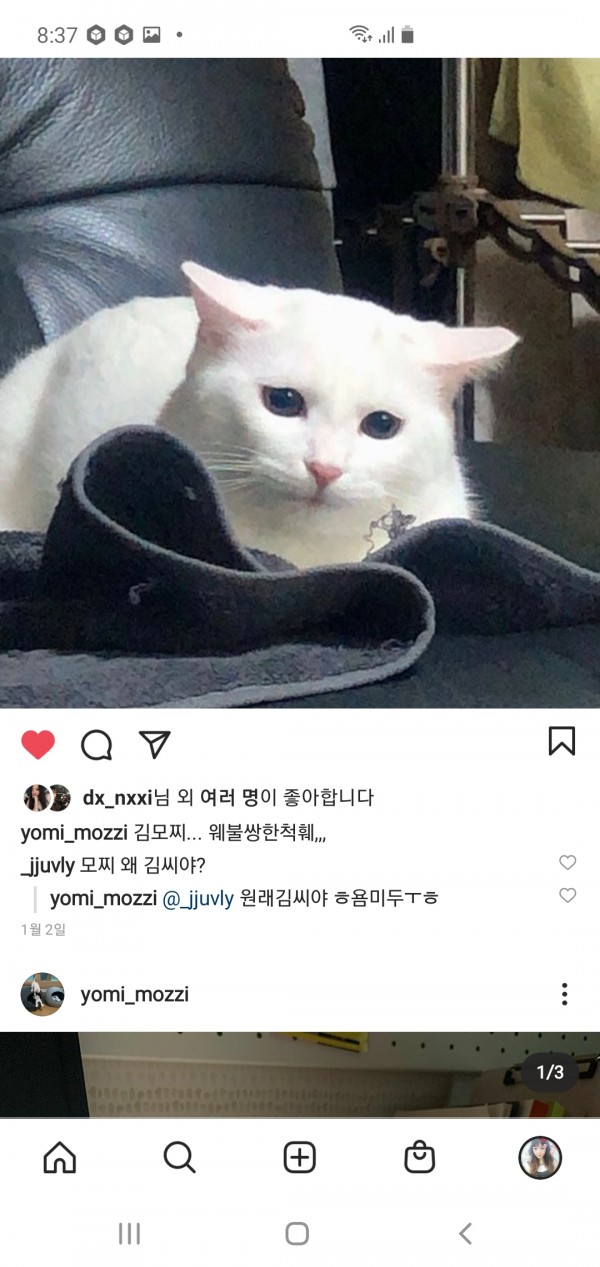This screenshot has width=600, height=1267.
Task: Open yomi_mozzi profile from the caption
Action: (x=73, y=832)
